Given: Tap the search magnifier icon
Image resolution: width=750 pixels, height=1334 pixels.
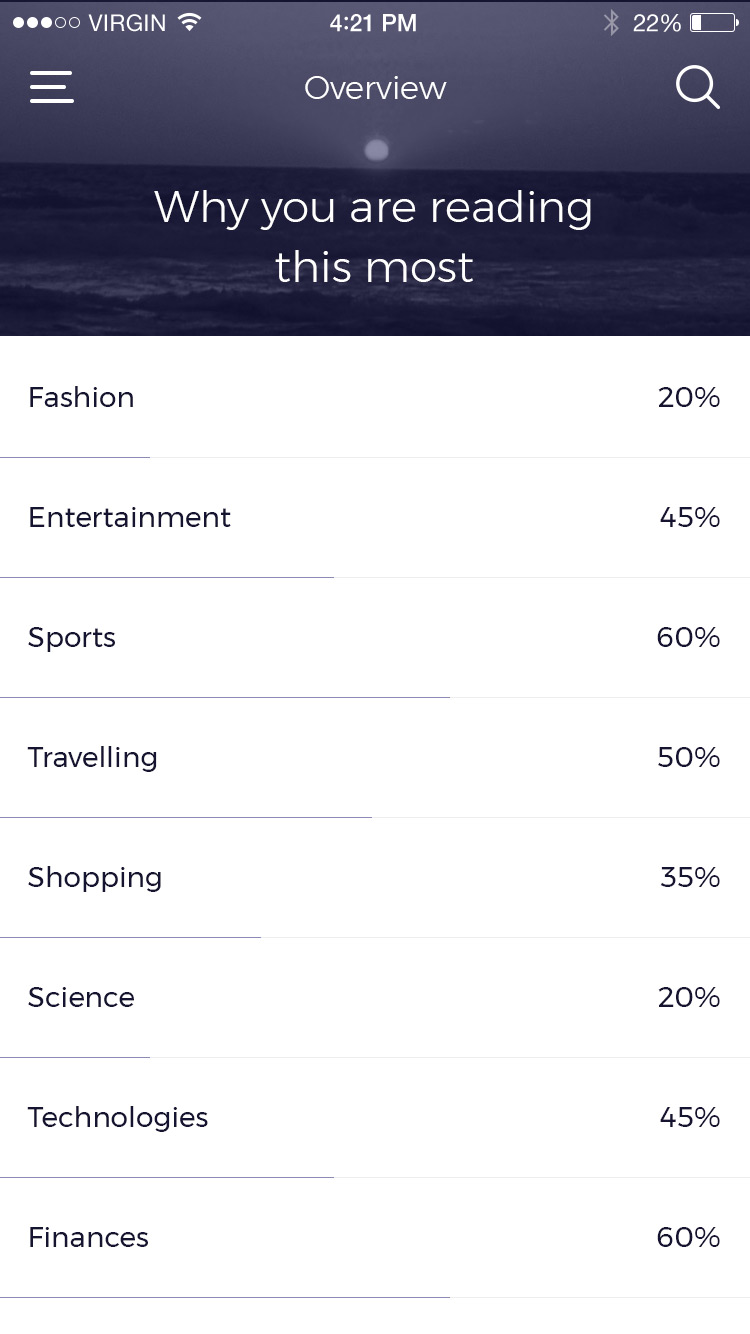Looking at the screenshot, I should (697, 88).
